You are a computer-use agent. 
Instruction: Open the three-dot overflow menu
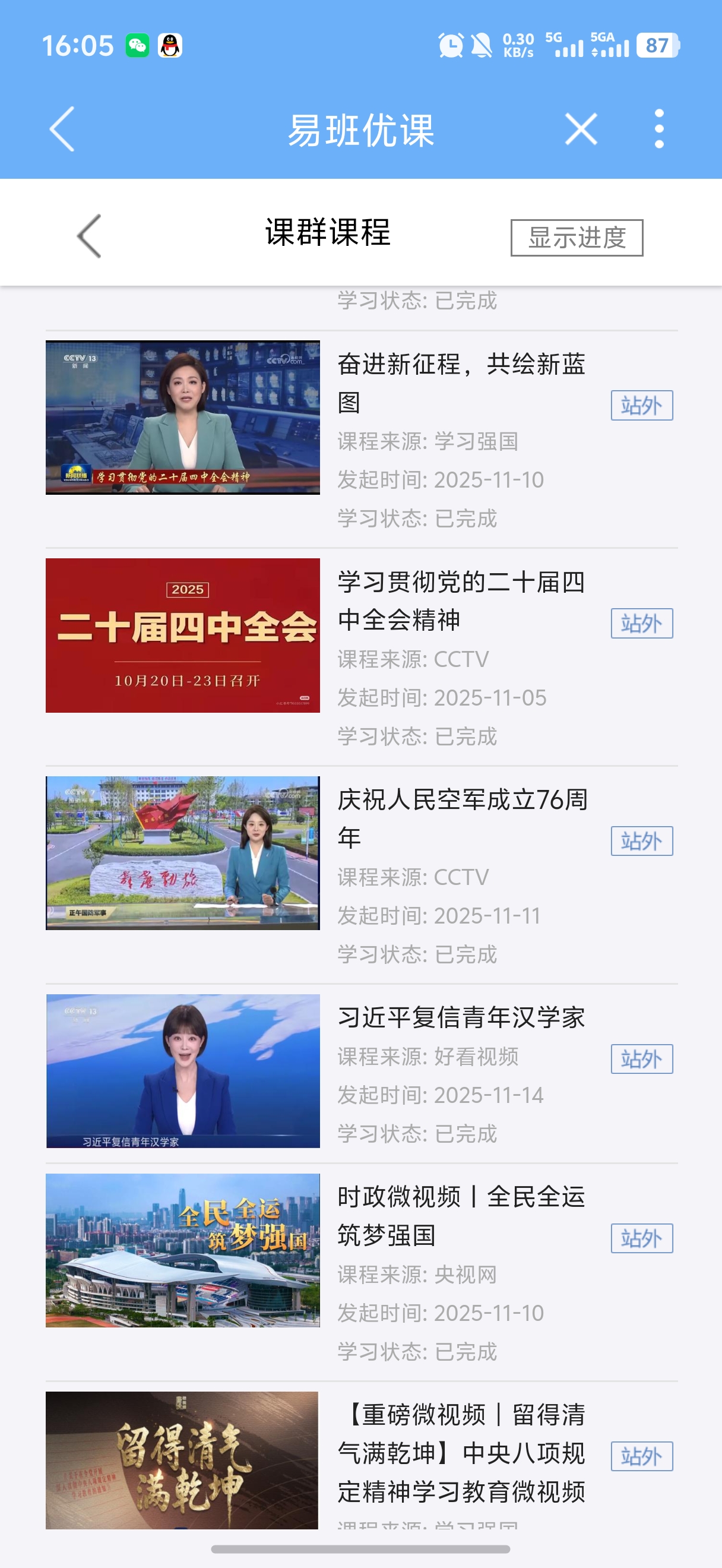tap(658, 129)
